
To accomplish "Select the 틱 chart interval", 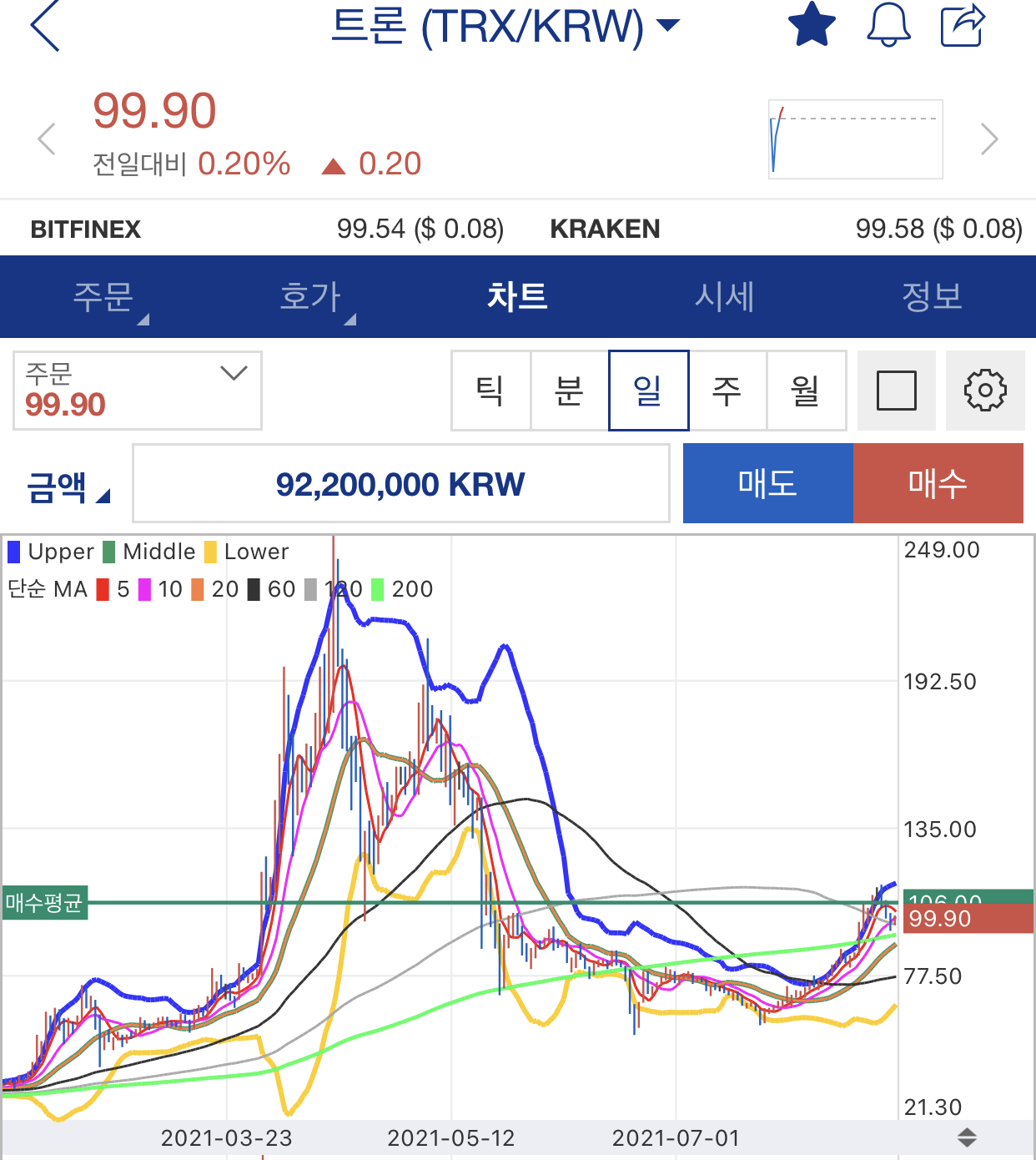I will 490,390.
